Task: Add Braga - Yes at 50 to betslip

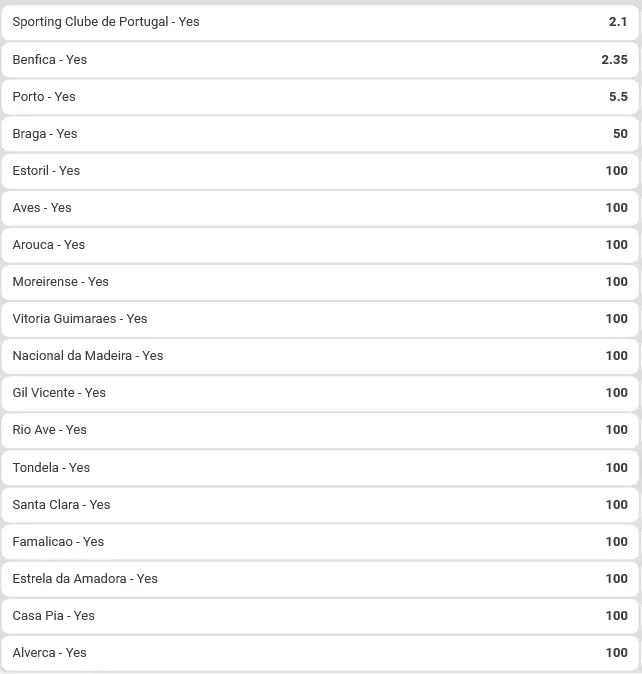Action: point(320,134)
